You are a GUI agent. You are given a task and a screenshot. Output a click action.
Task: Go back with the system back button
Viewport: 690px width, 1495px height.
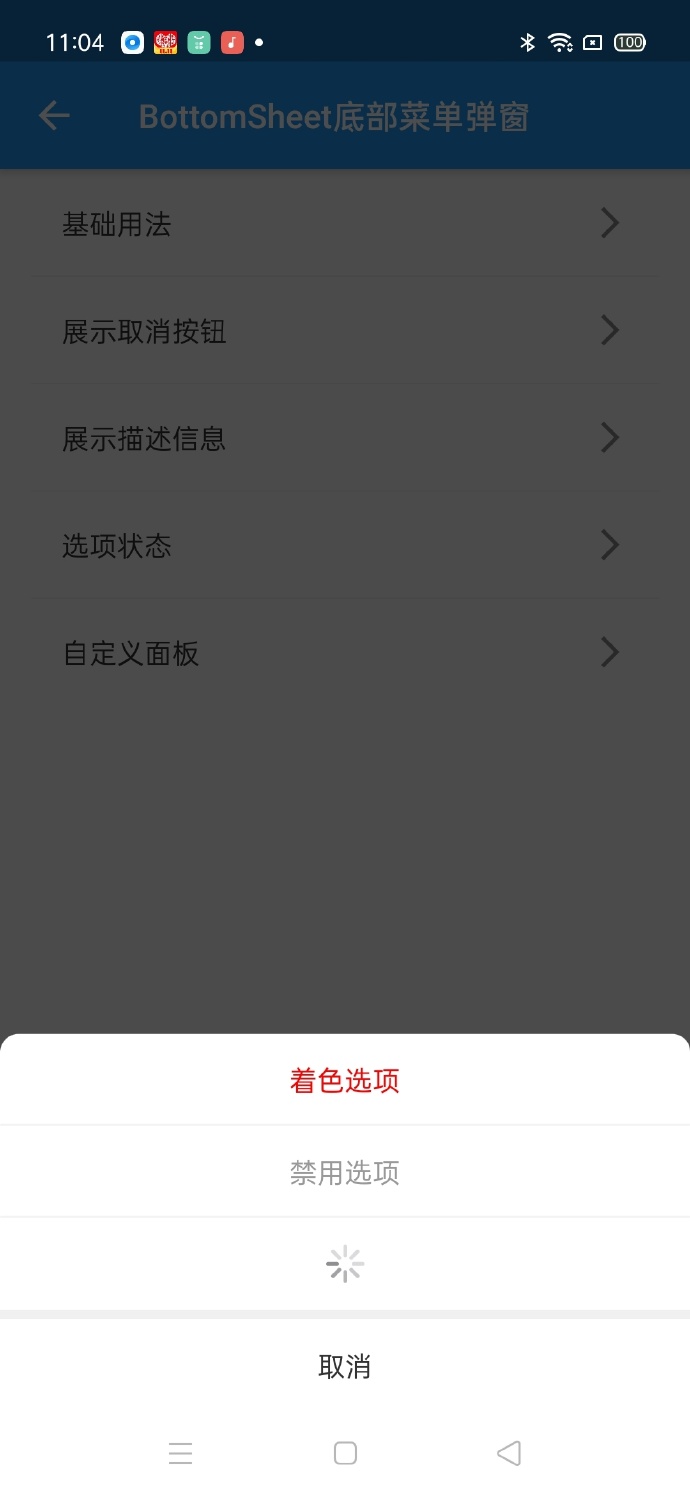click(x=509, y=1453)
